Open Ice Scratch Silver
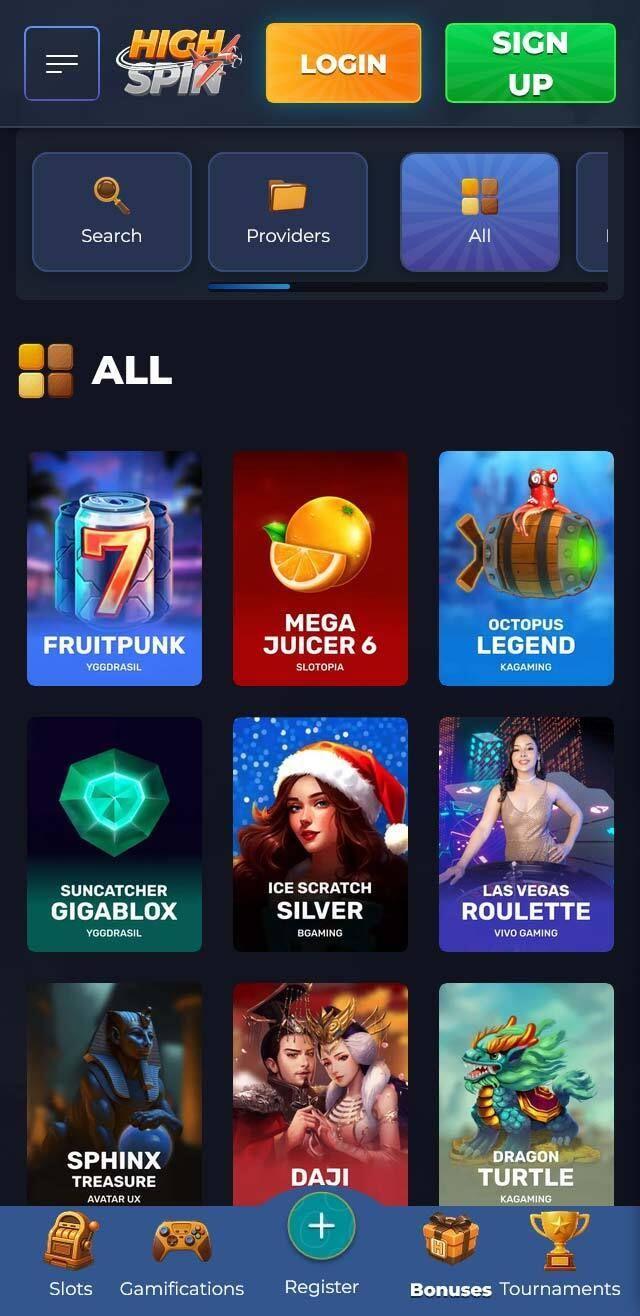Screen dimensions: 640x1316 click(x=320, y=834)
